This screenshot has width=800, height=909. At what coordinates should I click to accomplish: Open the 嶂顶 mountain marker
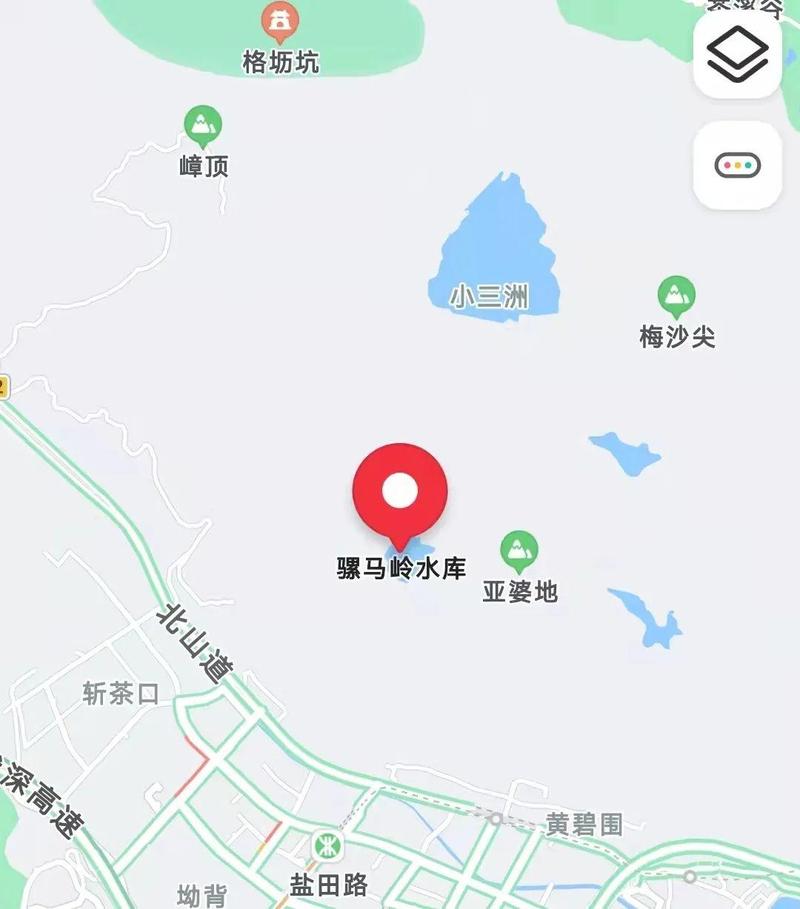(203, 125)
